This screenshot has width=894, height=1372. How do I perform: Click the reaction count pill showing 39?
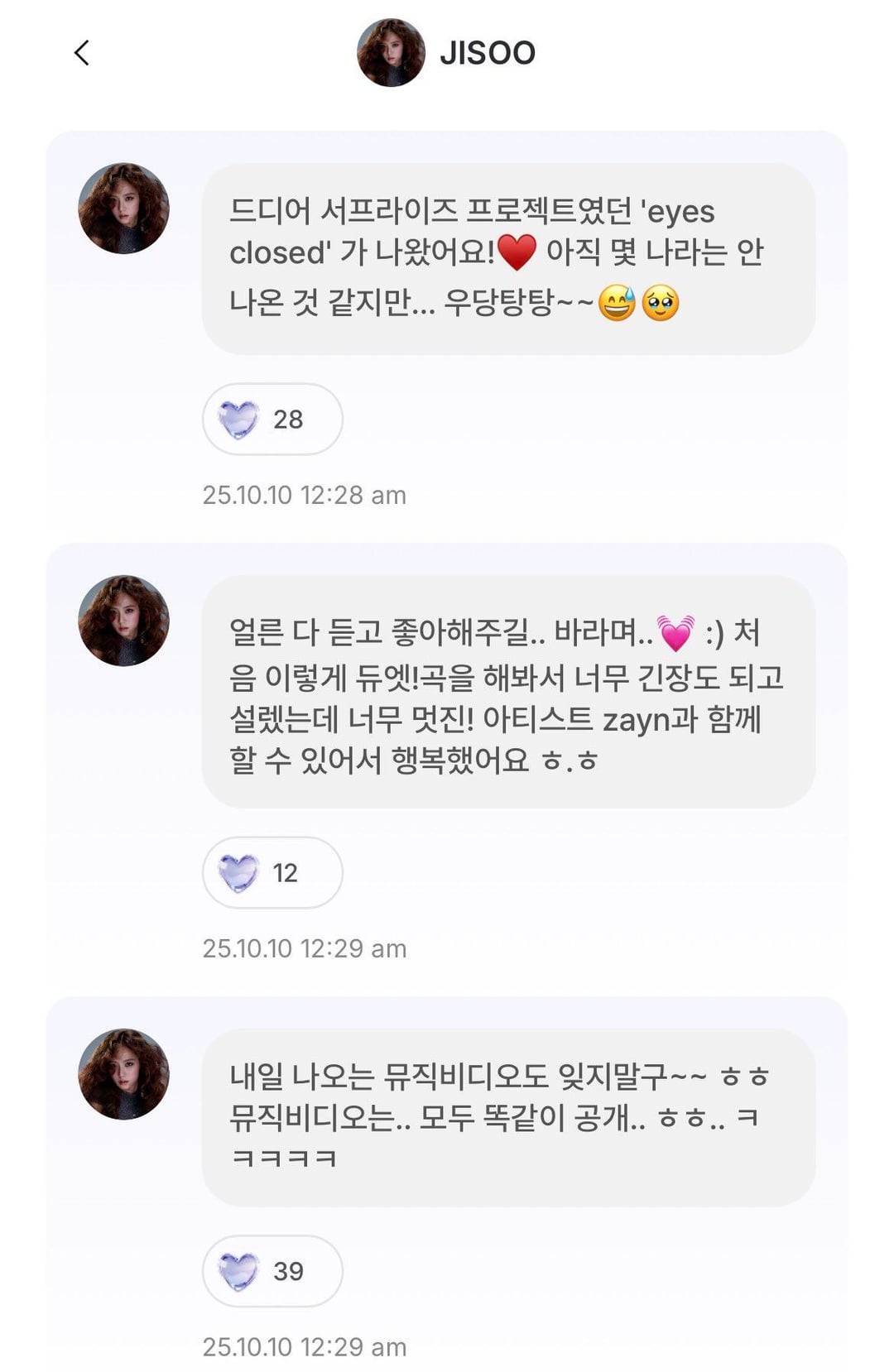point(273,1270)
